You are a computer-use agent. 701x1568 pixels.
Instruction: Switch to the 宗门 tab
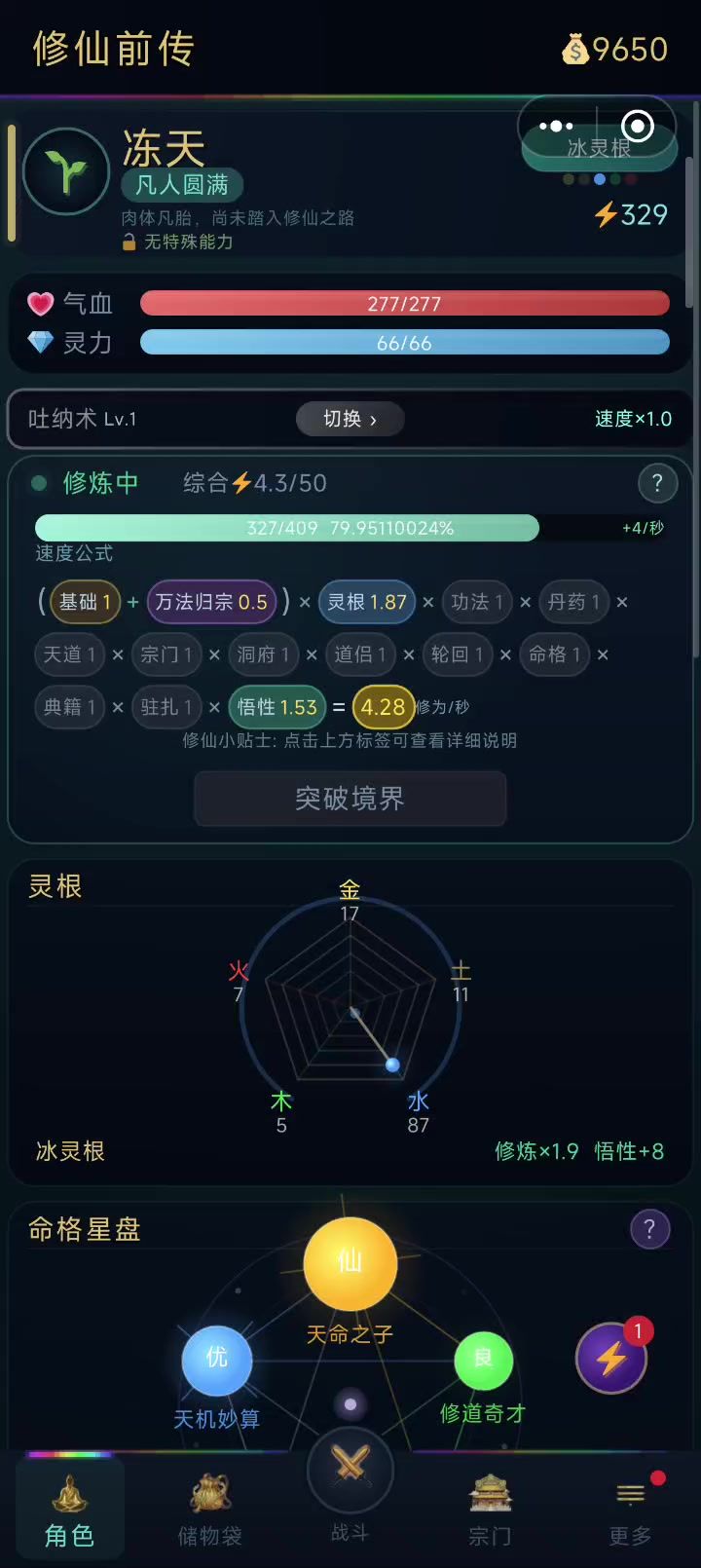pyautogui.click(x=490, y=1510)
